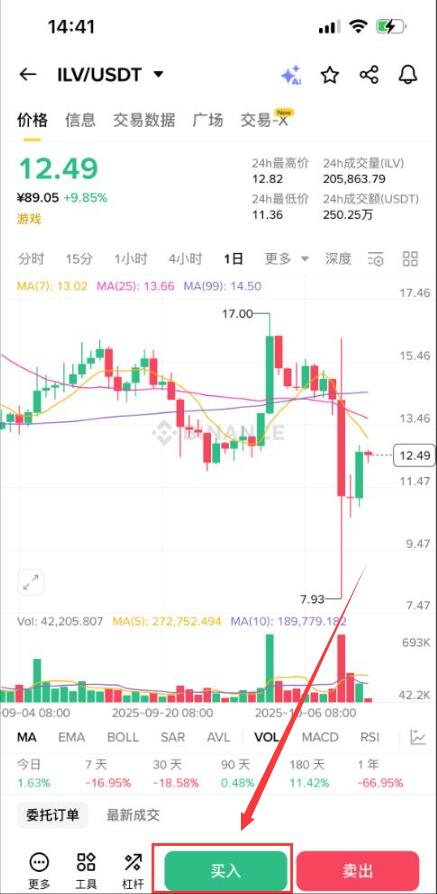
Task: Select the 4小时 chart interval
Action: pos(185,259)
